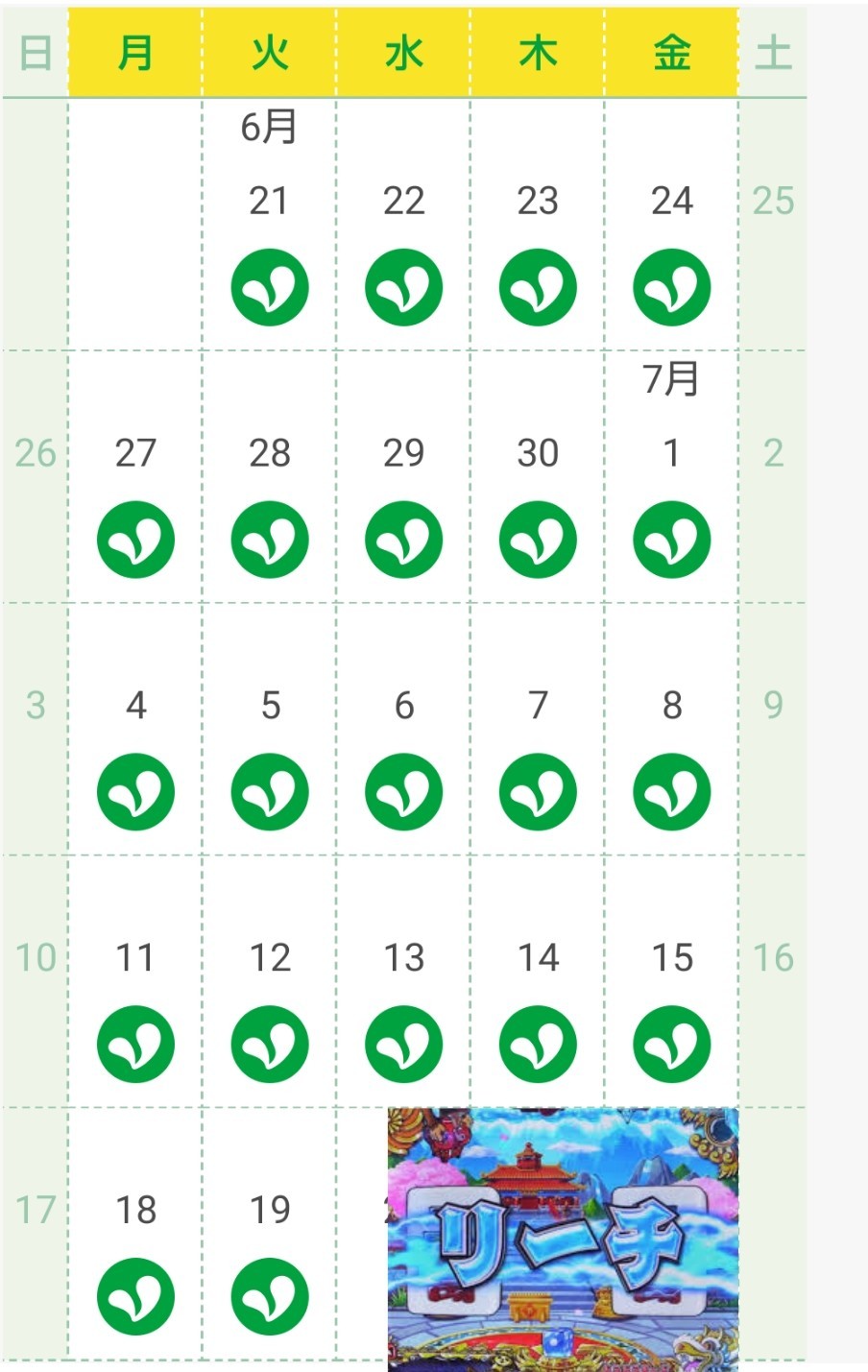Viewport: 868px width, 1372px height.
Task: Choose July 1 on the calendar
Action: [x=671, y=453]
